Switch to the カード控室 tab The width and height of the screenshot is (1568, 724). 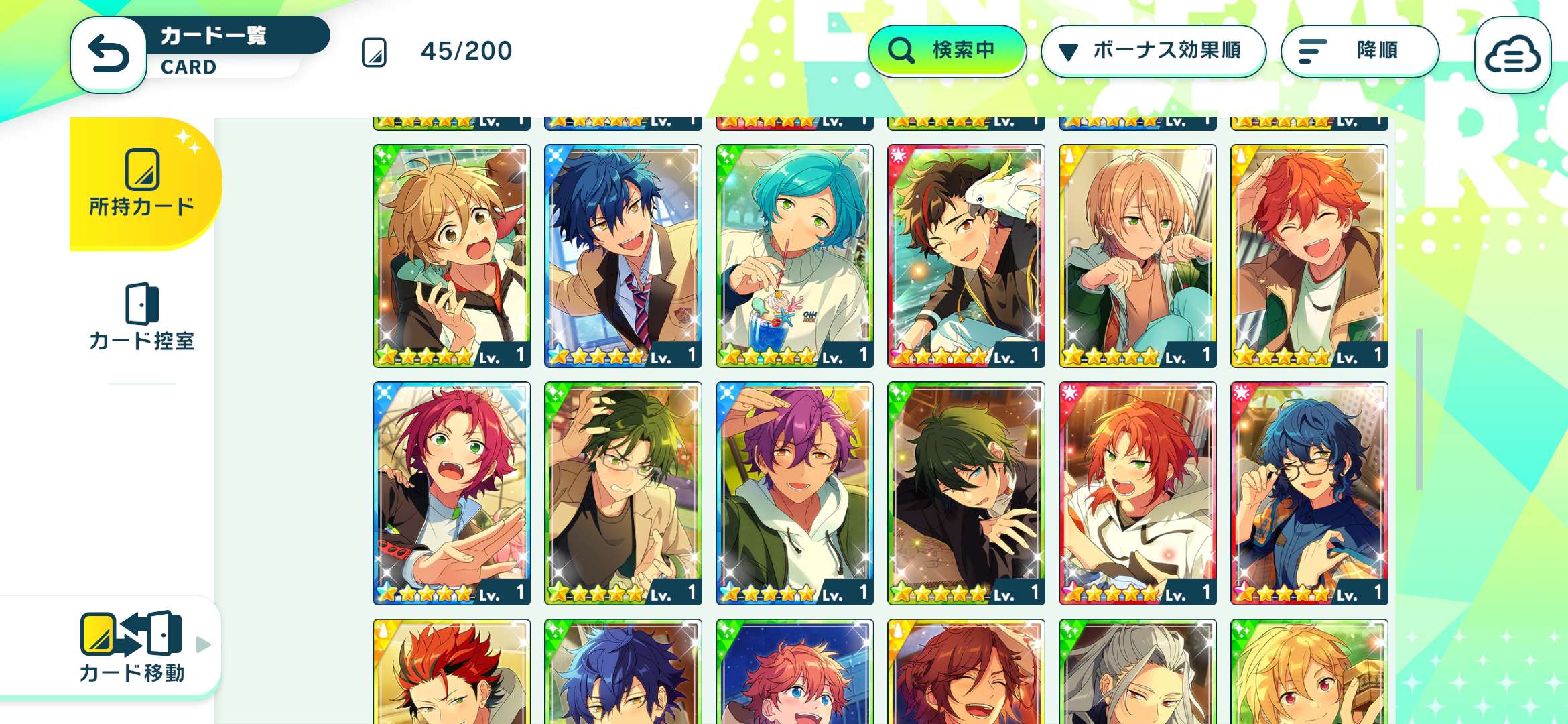[x=142, y=316]
